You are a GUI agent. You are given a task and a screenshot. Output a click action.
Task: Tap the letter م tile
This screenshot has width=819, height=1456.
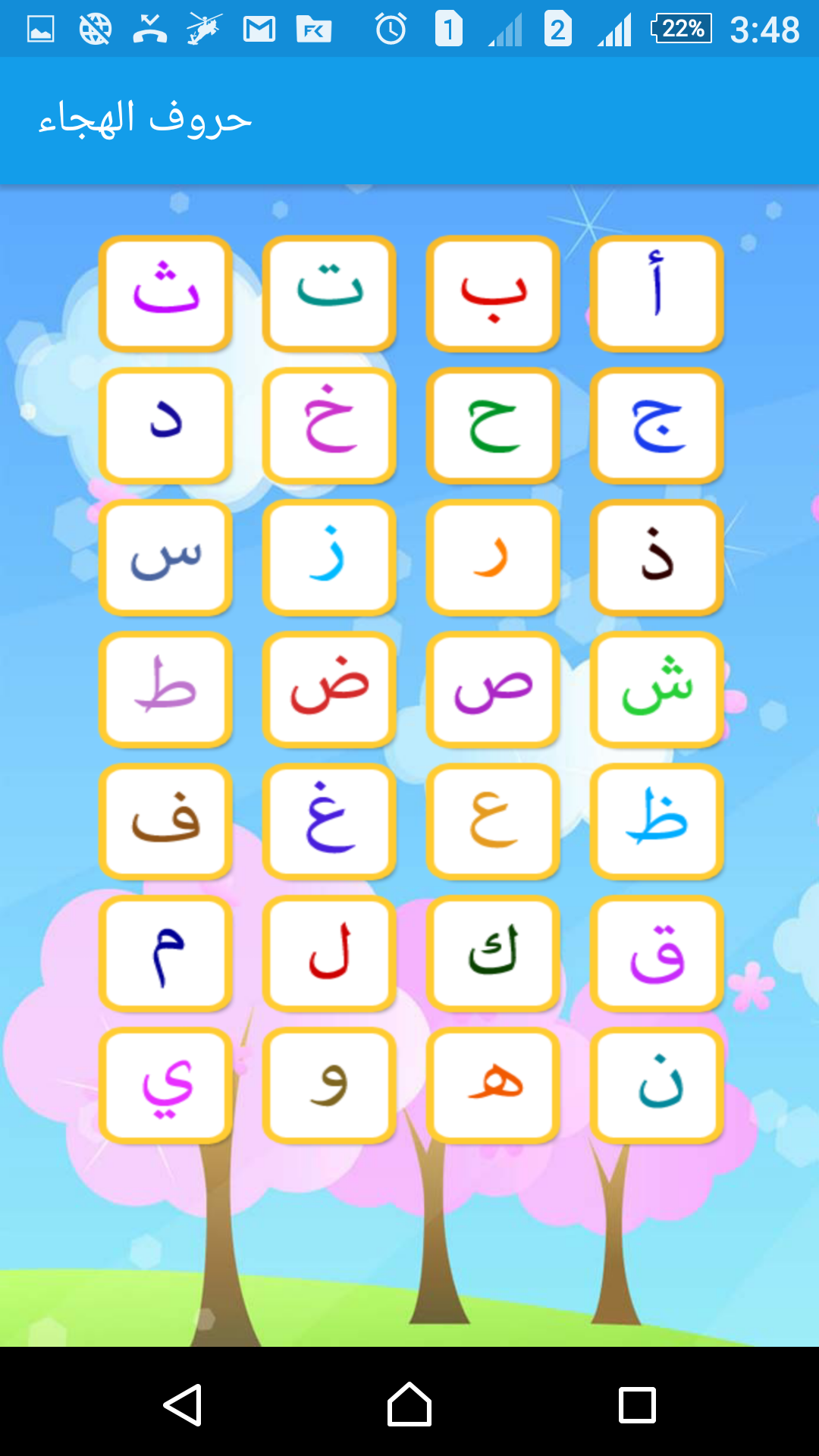click(165, 953)
